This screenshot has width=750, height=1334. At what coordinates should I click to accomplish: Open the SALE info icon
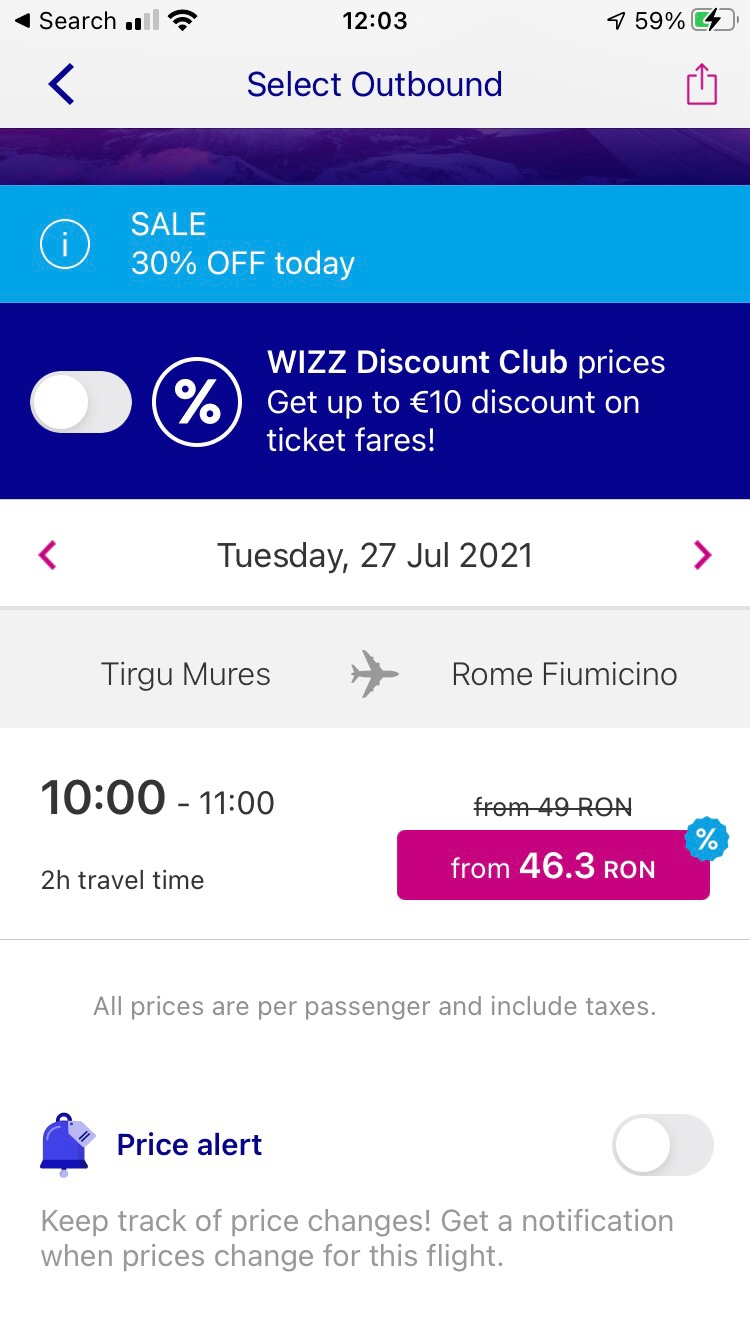[x=65, y=244]
